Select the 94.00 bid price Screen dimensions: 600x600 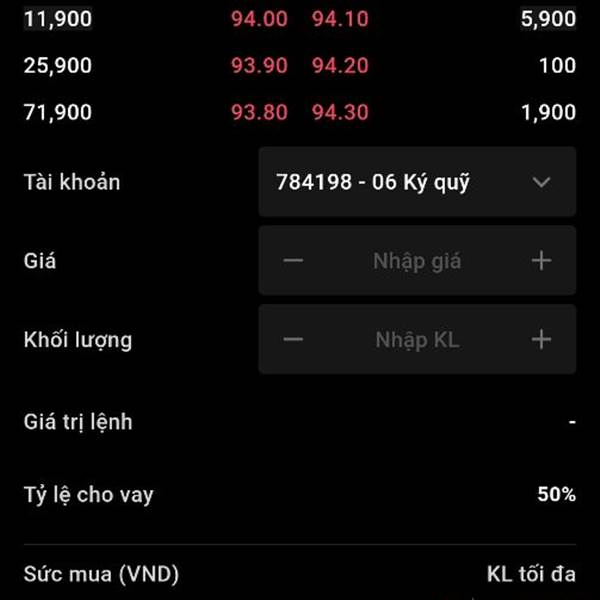(259, 19)
